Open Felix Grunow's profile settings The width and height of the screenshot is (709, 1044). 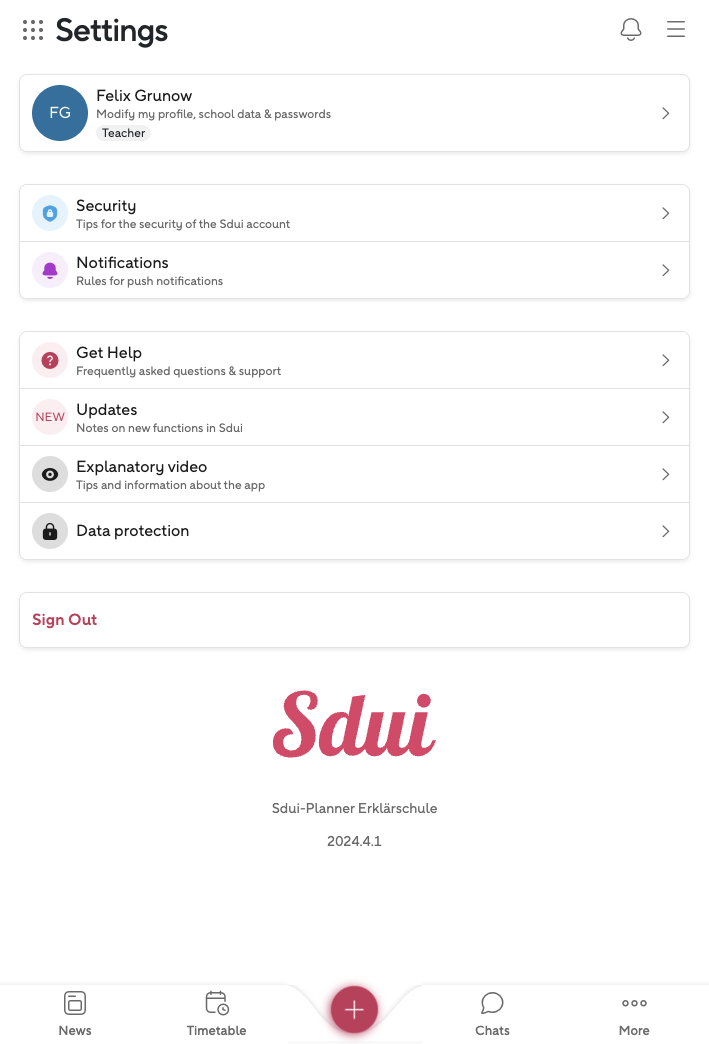tap(354, 113)
